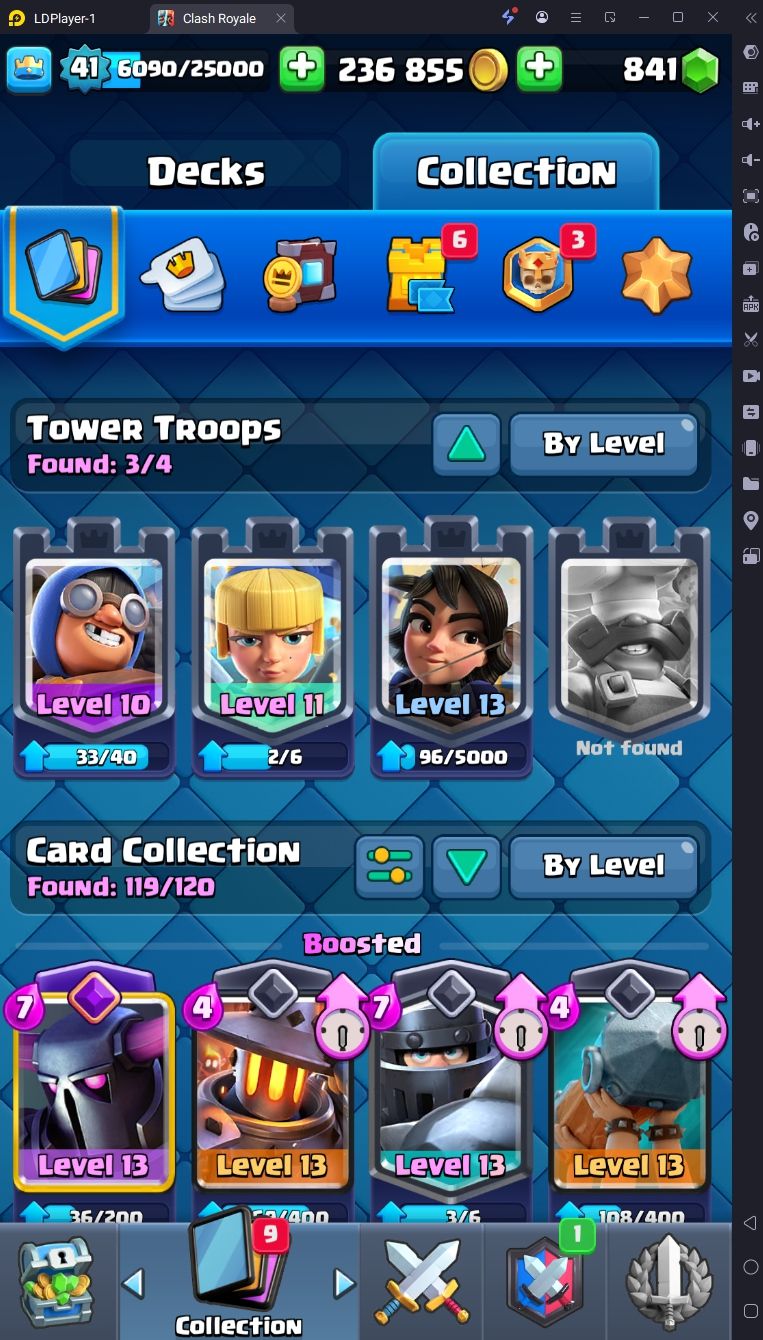The image size is (763, 1340).
Task: Open Card Collection filter options
Action: (x=389, y=865)
